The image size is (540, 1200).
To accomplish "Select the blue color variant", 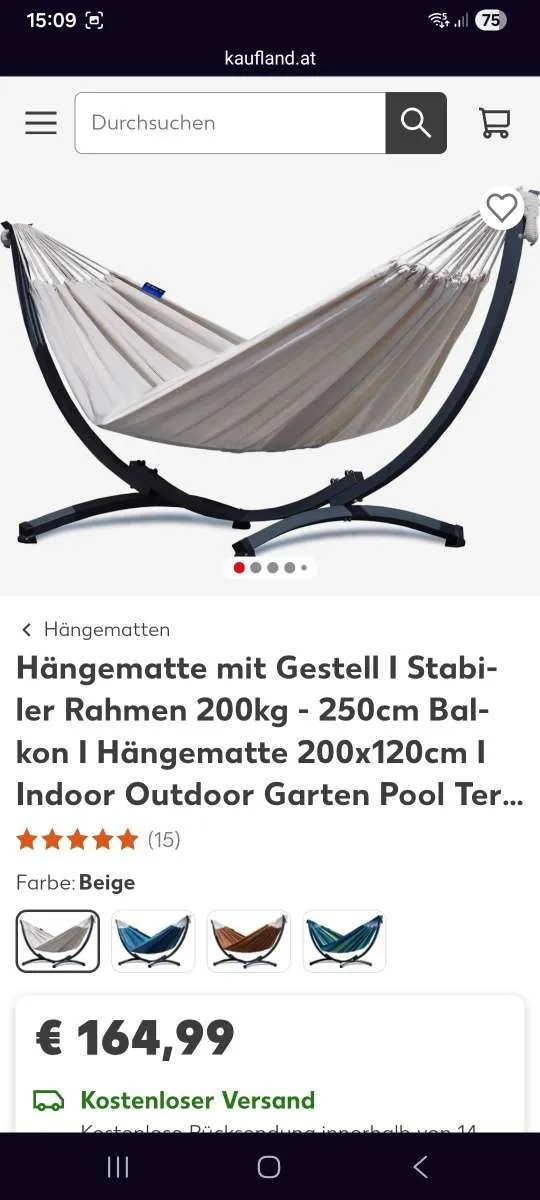I will coord(153,941).
